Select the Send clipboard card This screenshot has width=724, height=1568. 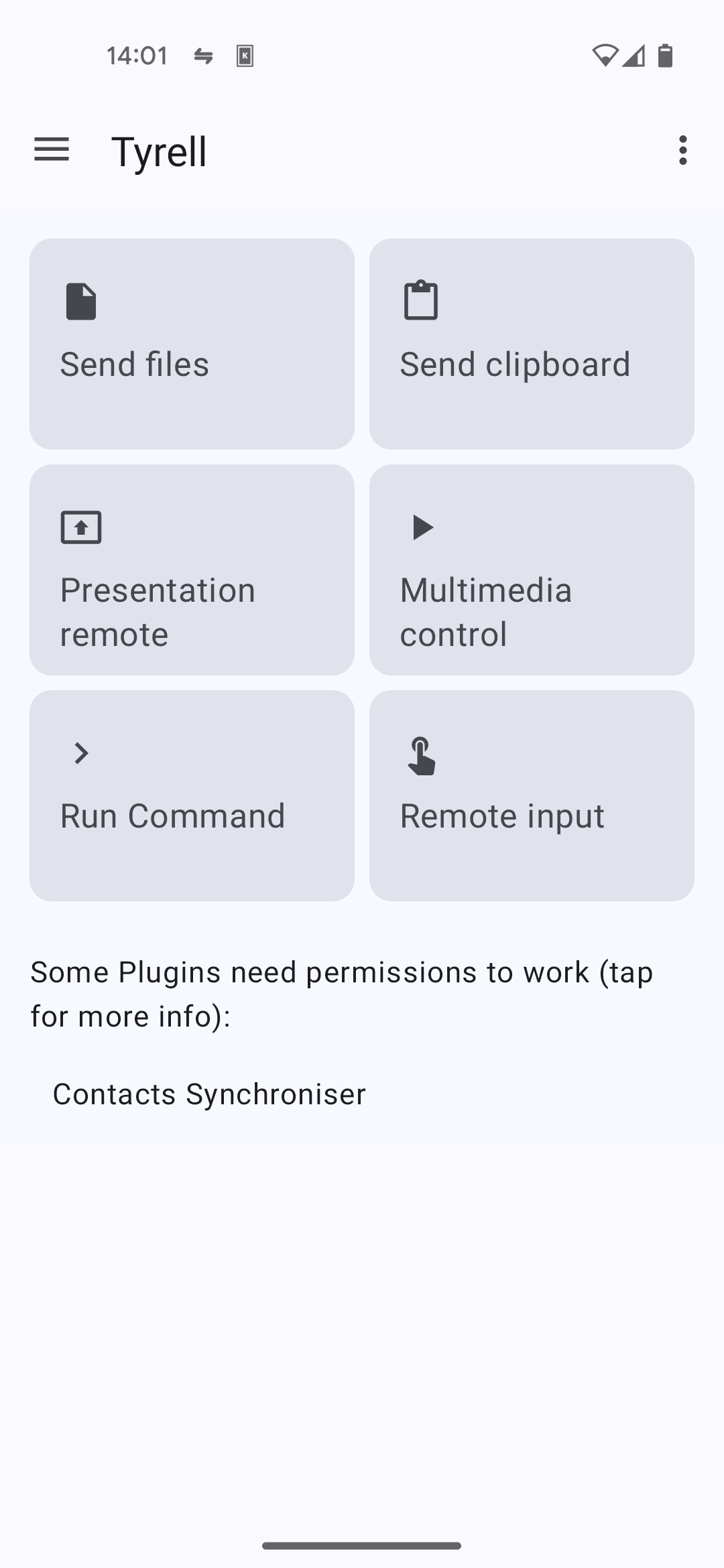531,344
